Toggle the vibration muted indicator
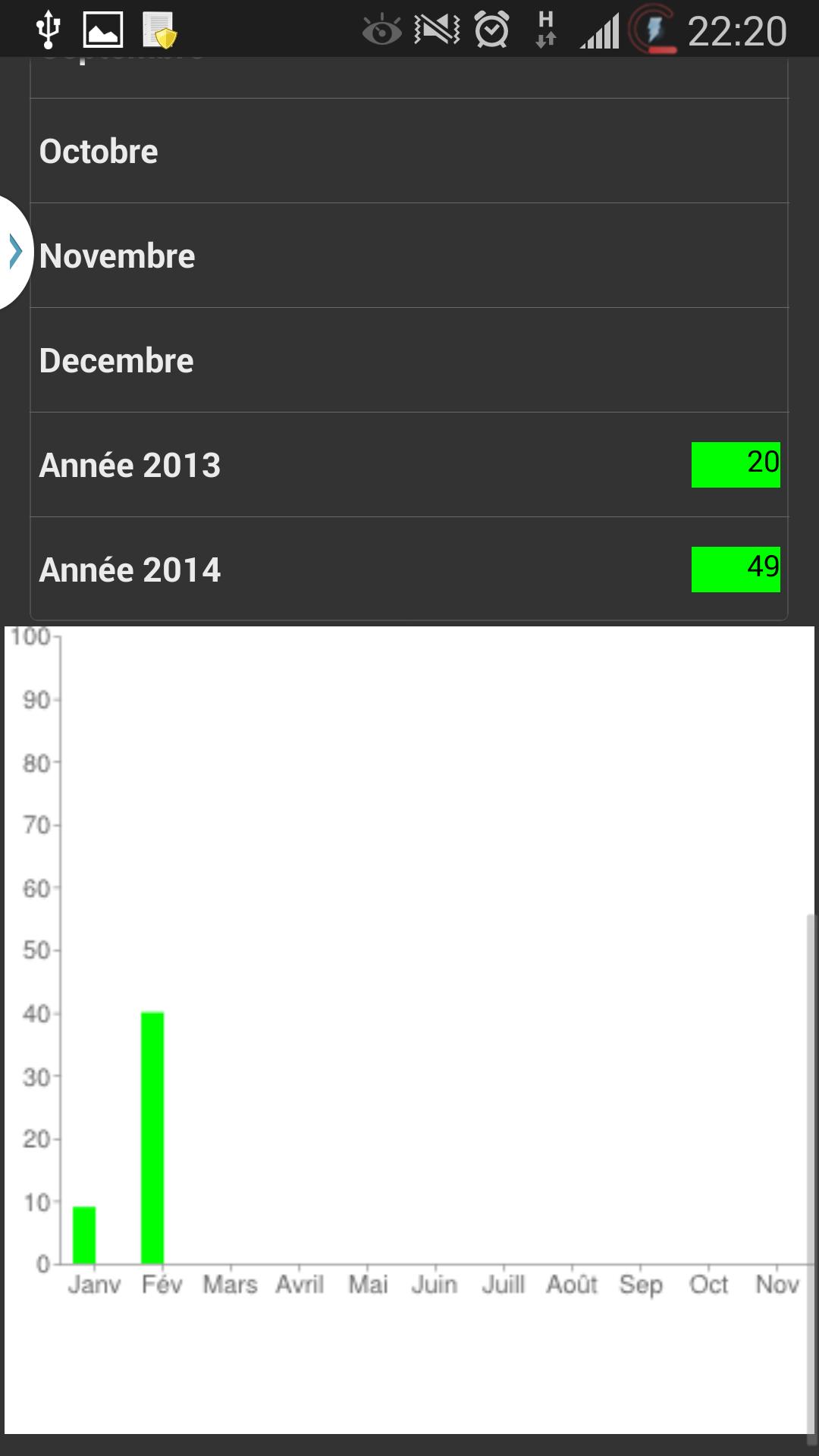819x1456 pixels. [436, 27]
